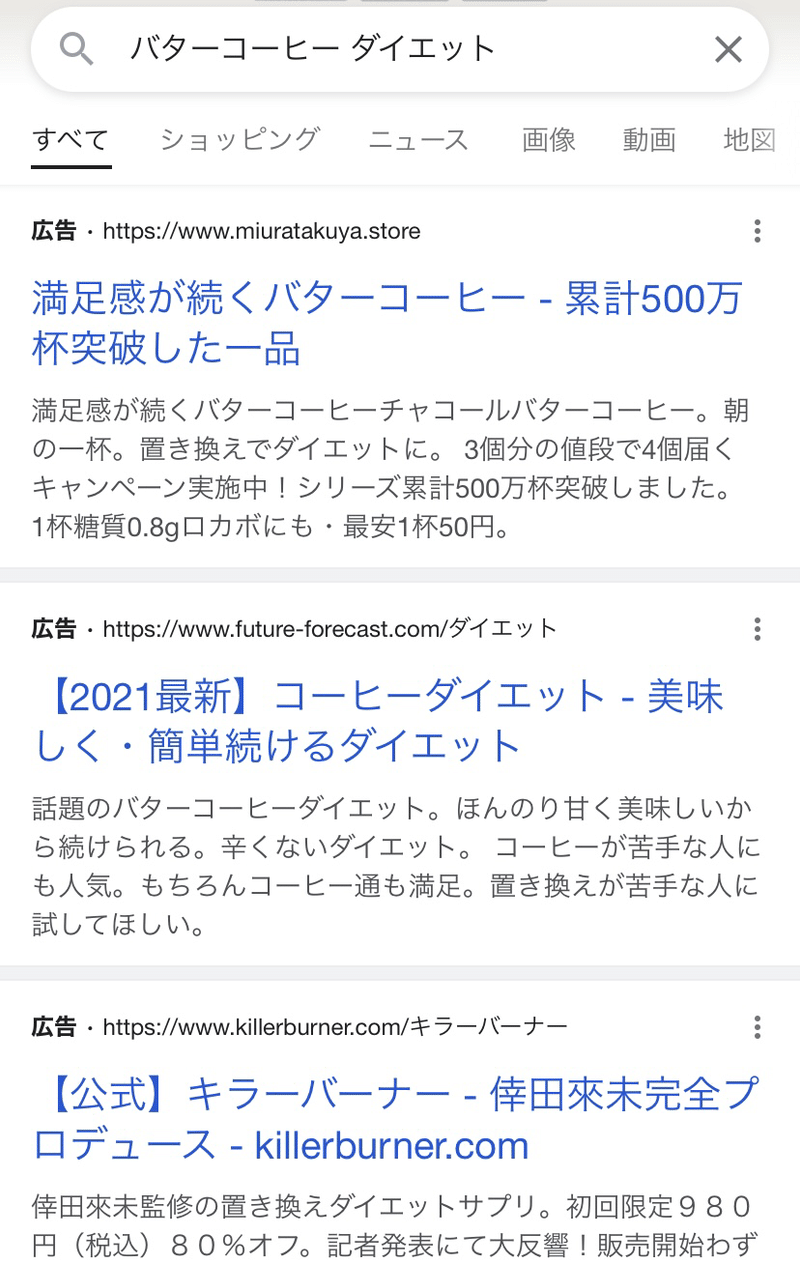Switch to the 動画 tab
The width and height of the screenshot is (800, 1263).
(649, 140)
